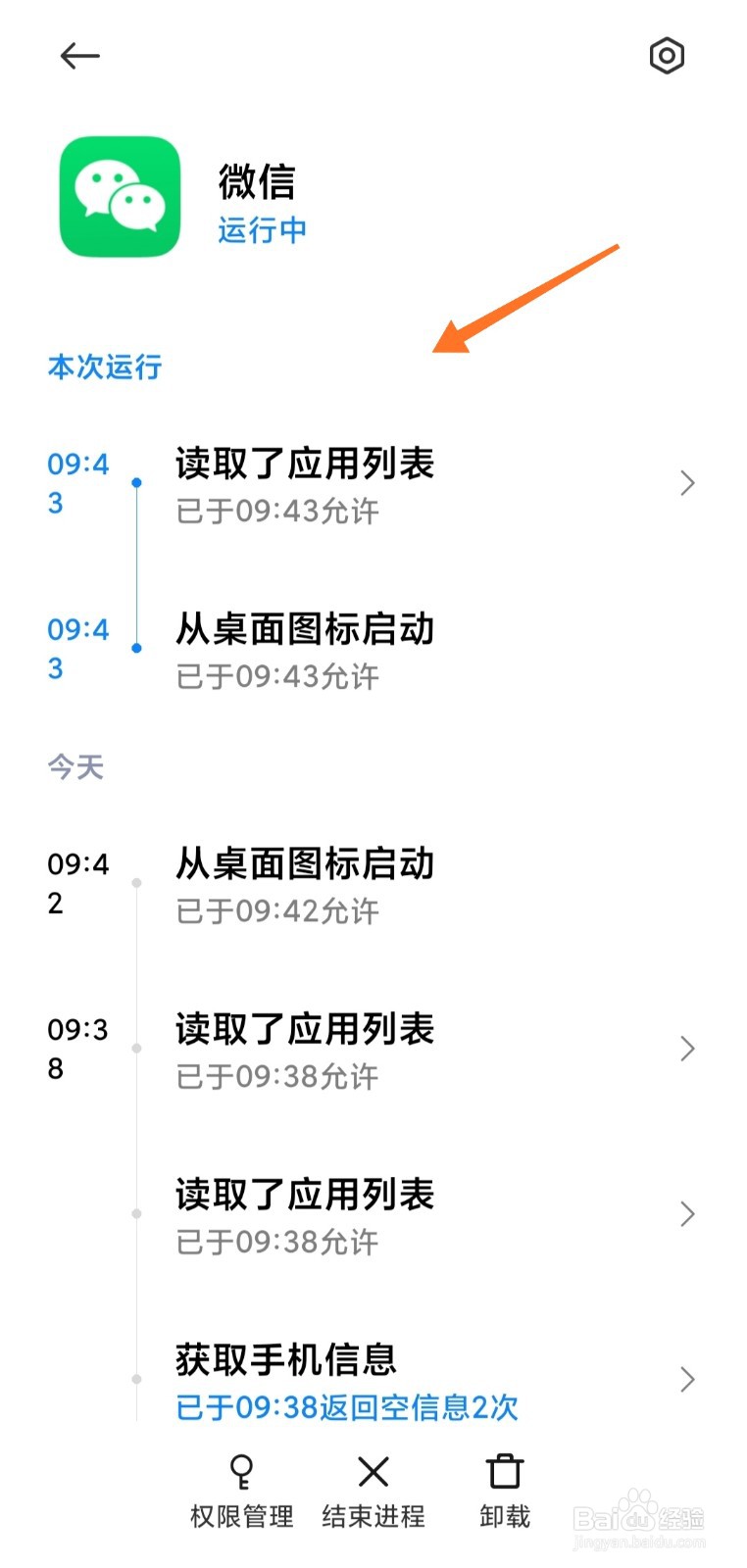Image resolution: width=747 pixels, height=1568 pixels.
Task: Click the back arrow to return
Action: (x=78, y=56)
